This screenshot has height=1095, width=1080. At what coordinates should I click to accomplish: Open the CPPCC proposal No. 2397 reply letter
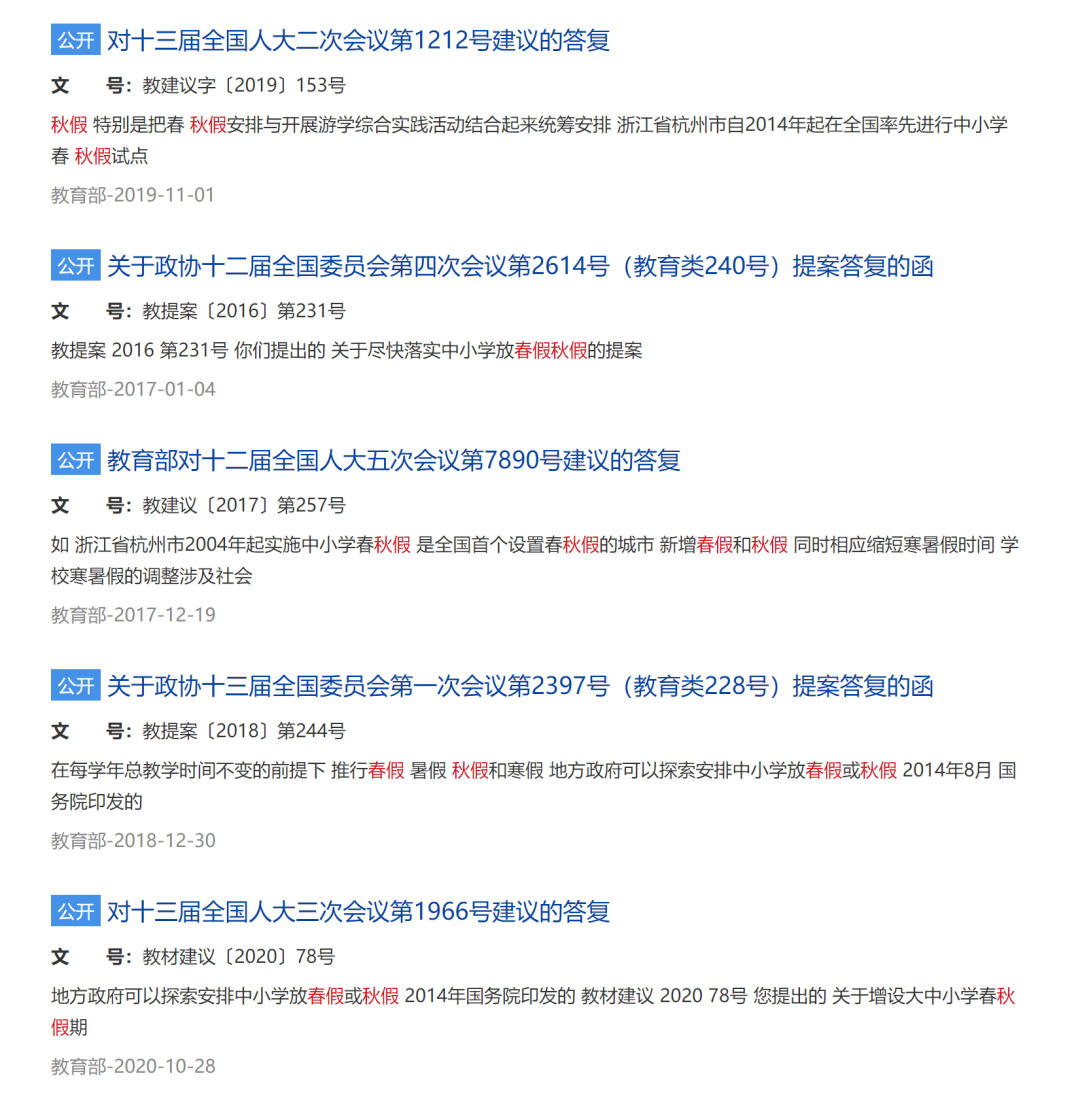click(520, 687)
